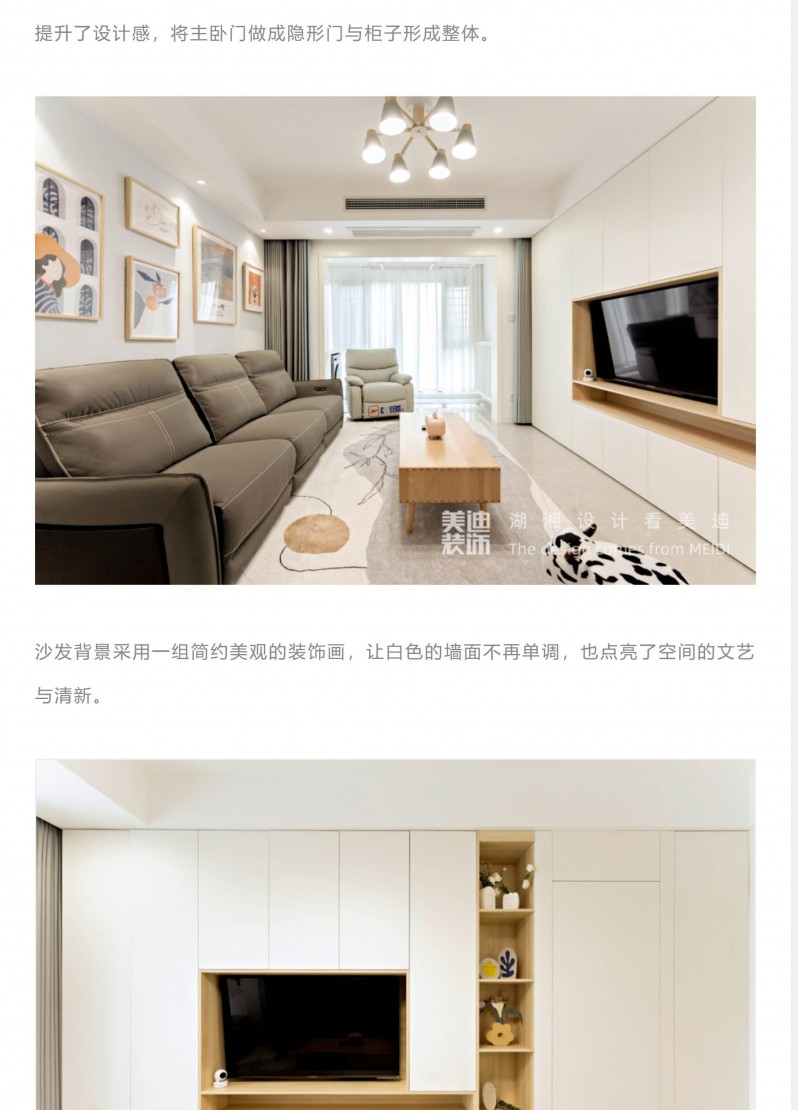Open the living room sofa photo

[395, 340]
